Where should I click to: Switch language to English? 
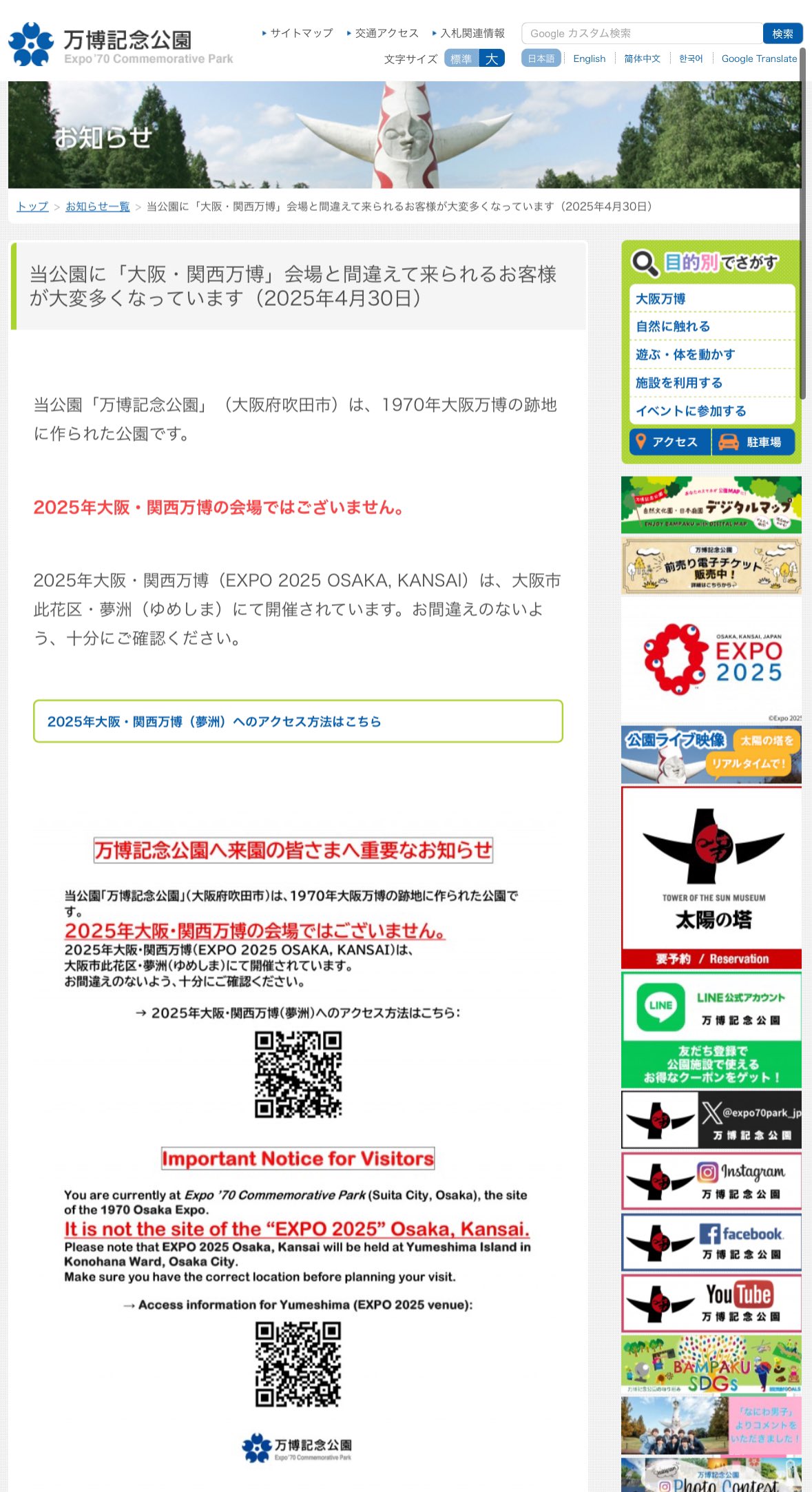(x=589, y=59)
